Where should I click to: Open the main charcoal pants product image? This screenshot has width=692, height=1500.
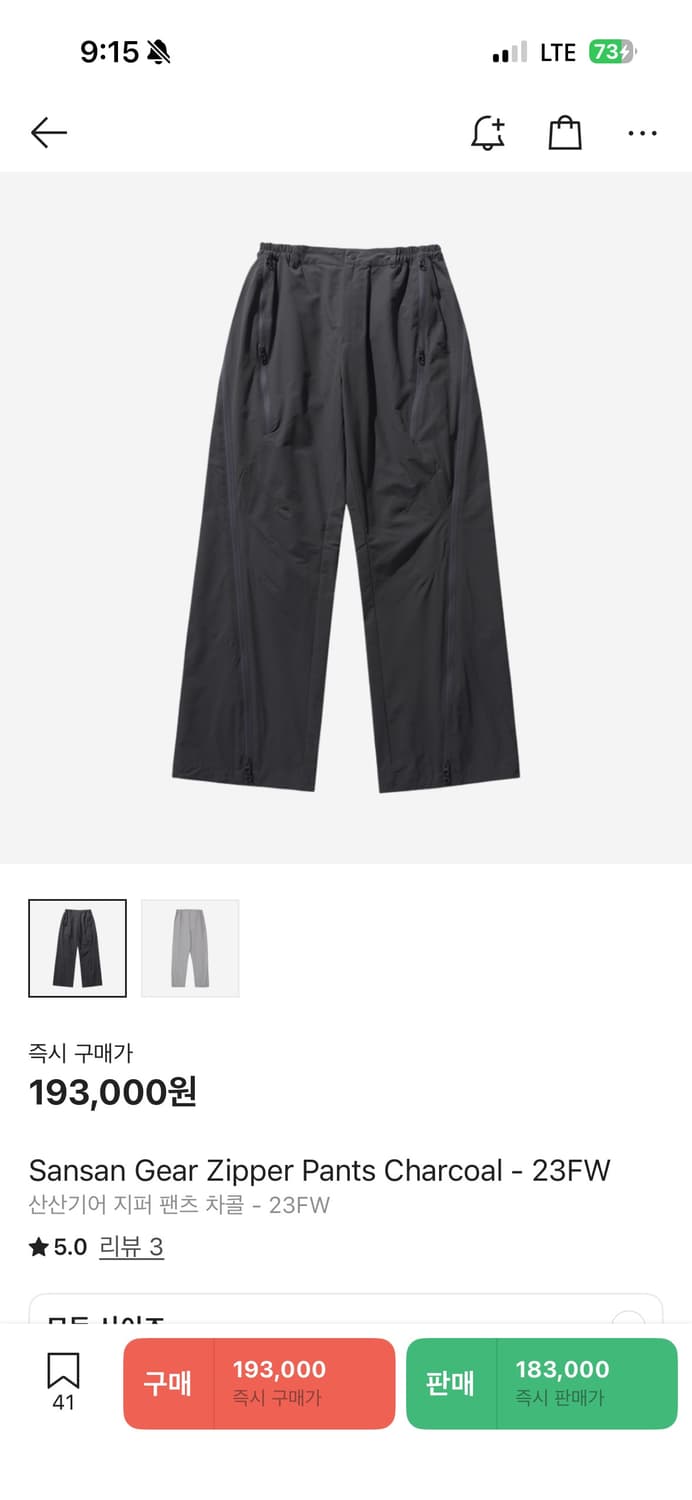346,518
